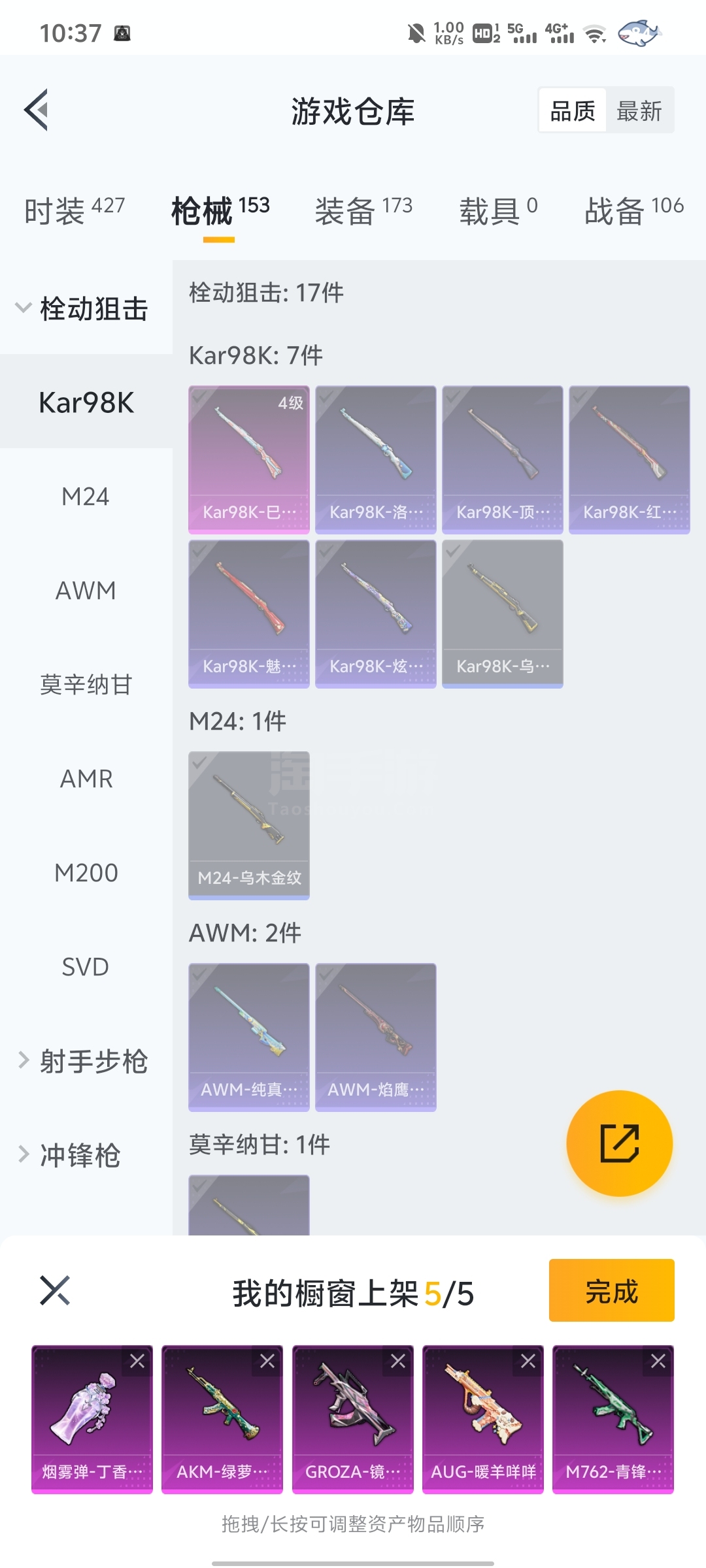
Task: Close the 我的橱窗上架 panel
Action: pos(55,1290)
